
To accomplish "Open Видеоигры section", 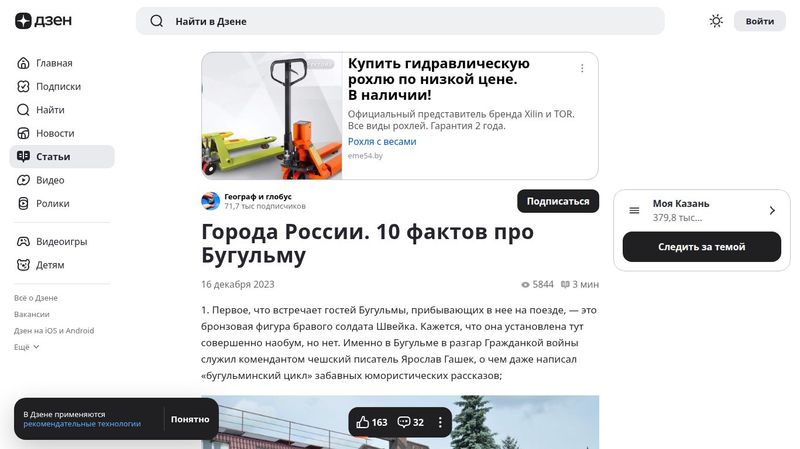I will coord(61,242).
